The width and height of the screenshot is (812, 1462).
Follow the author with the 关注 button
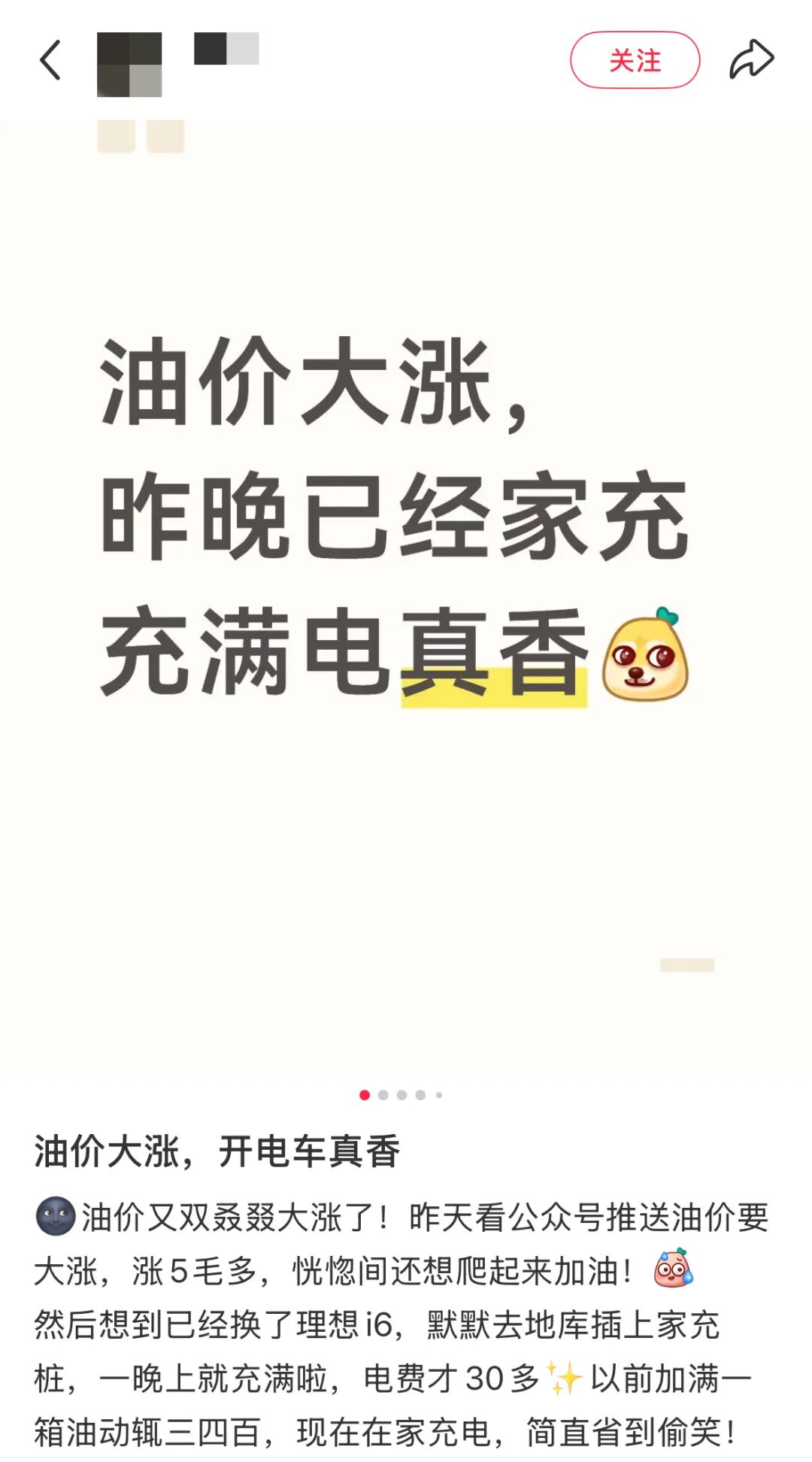point(635,60)
